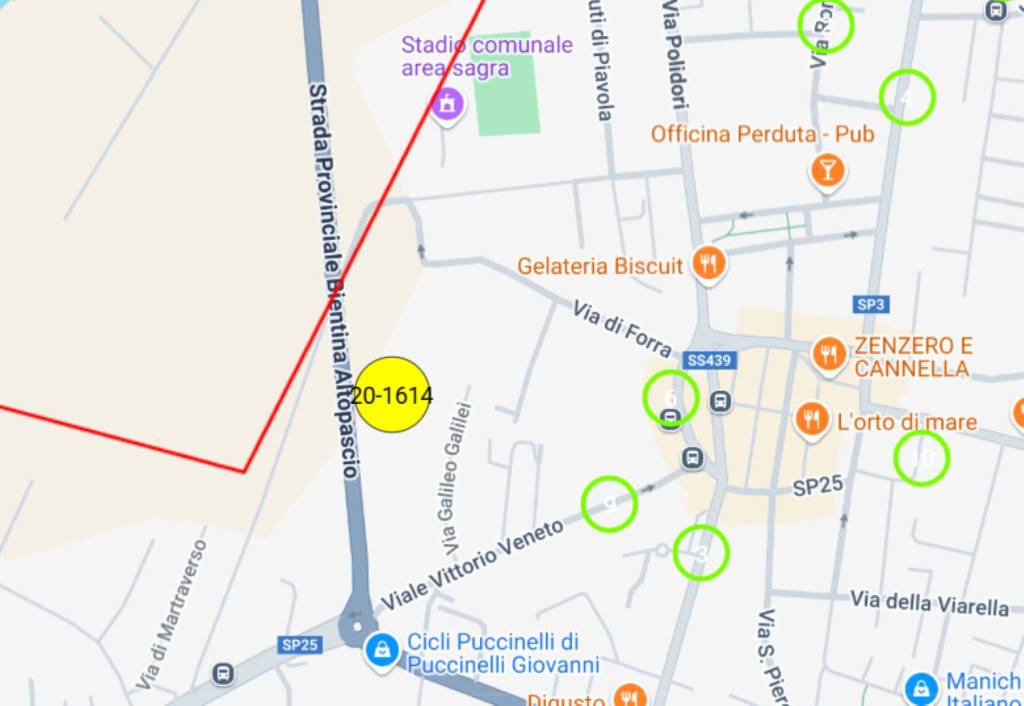Open the Cicli Puccinelli shop pin
Image resolution: width=1024 pixels, height=706 pixels.
[381, 650]
